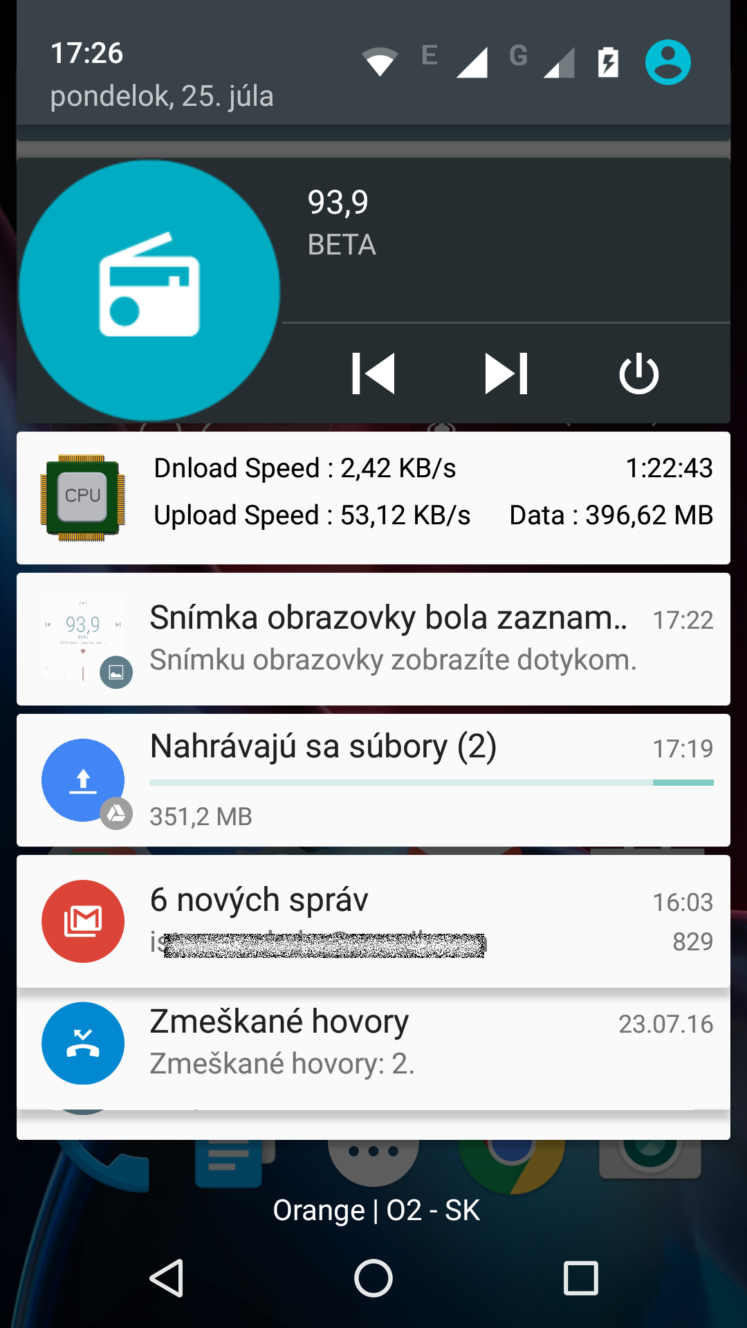Go to the home screen
This screenshot has height=1328, width=747.
click(x=373, y=1277)
